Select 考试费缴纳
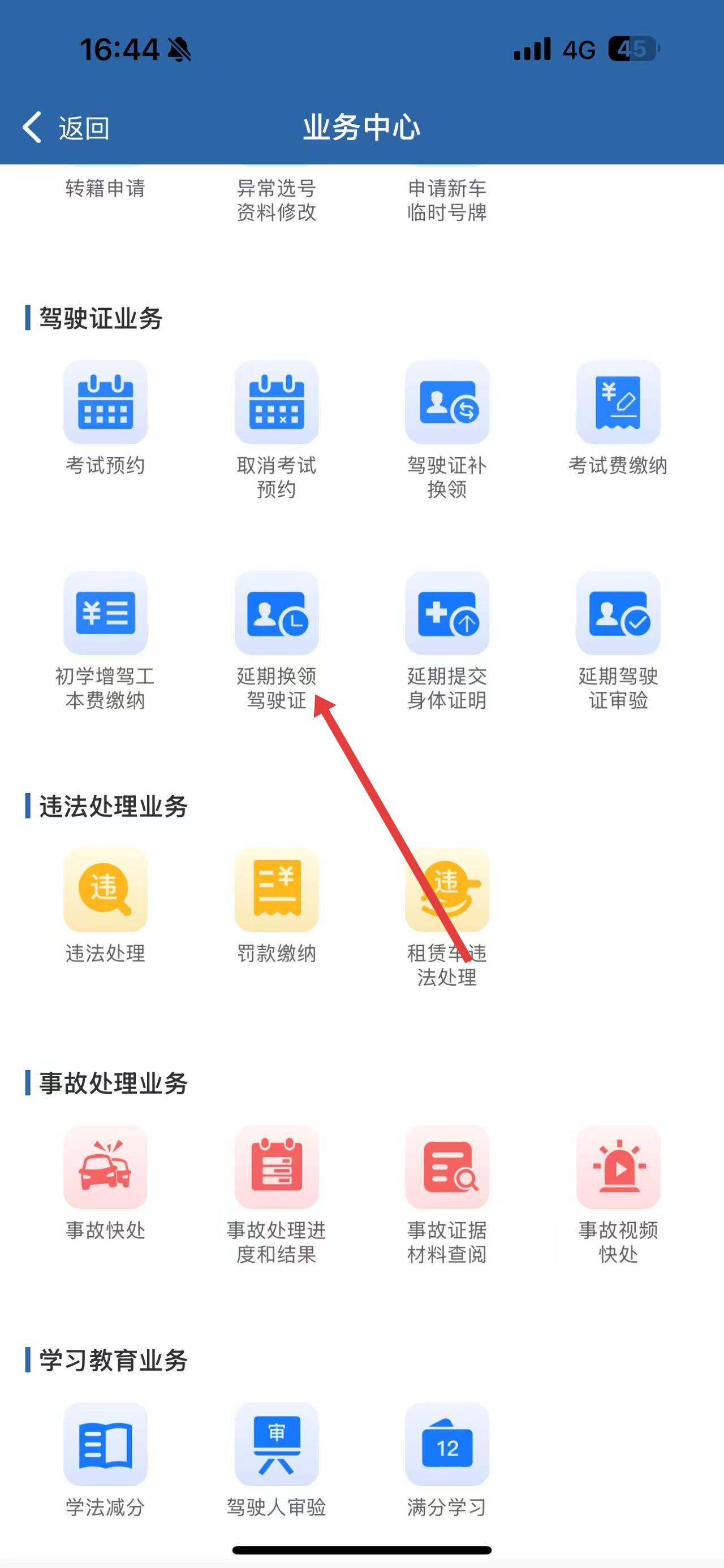This screenshot has width=724, height=1568. pyautogui.click(x=618, y=403)
